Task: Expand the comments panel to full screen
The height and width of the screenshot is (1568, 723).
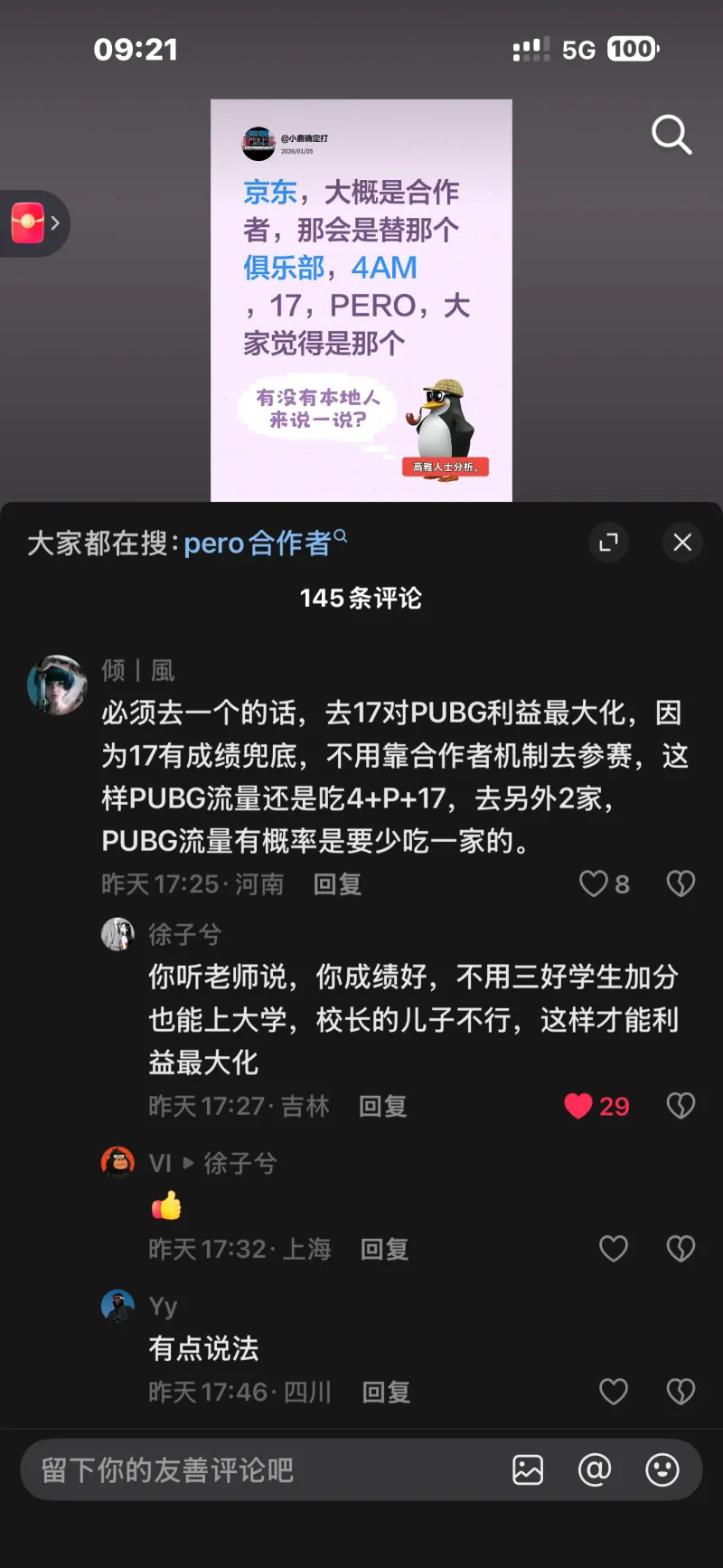Action: [608, 543]
